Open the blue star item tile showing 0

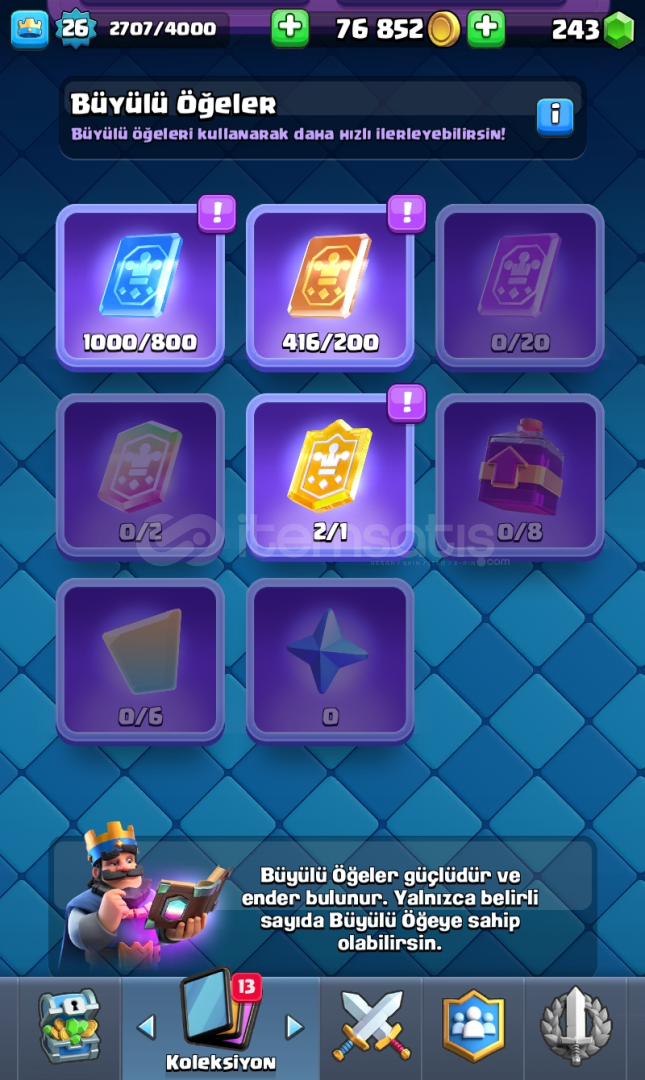pyautogui.click(x=330, y=660)
